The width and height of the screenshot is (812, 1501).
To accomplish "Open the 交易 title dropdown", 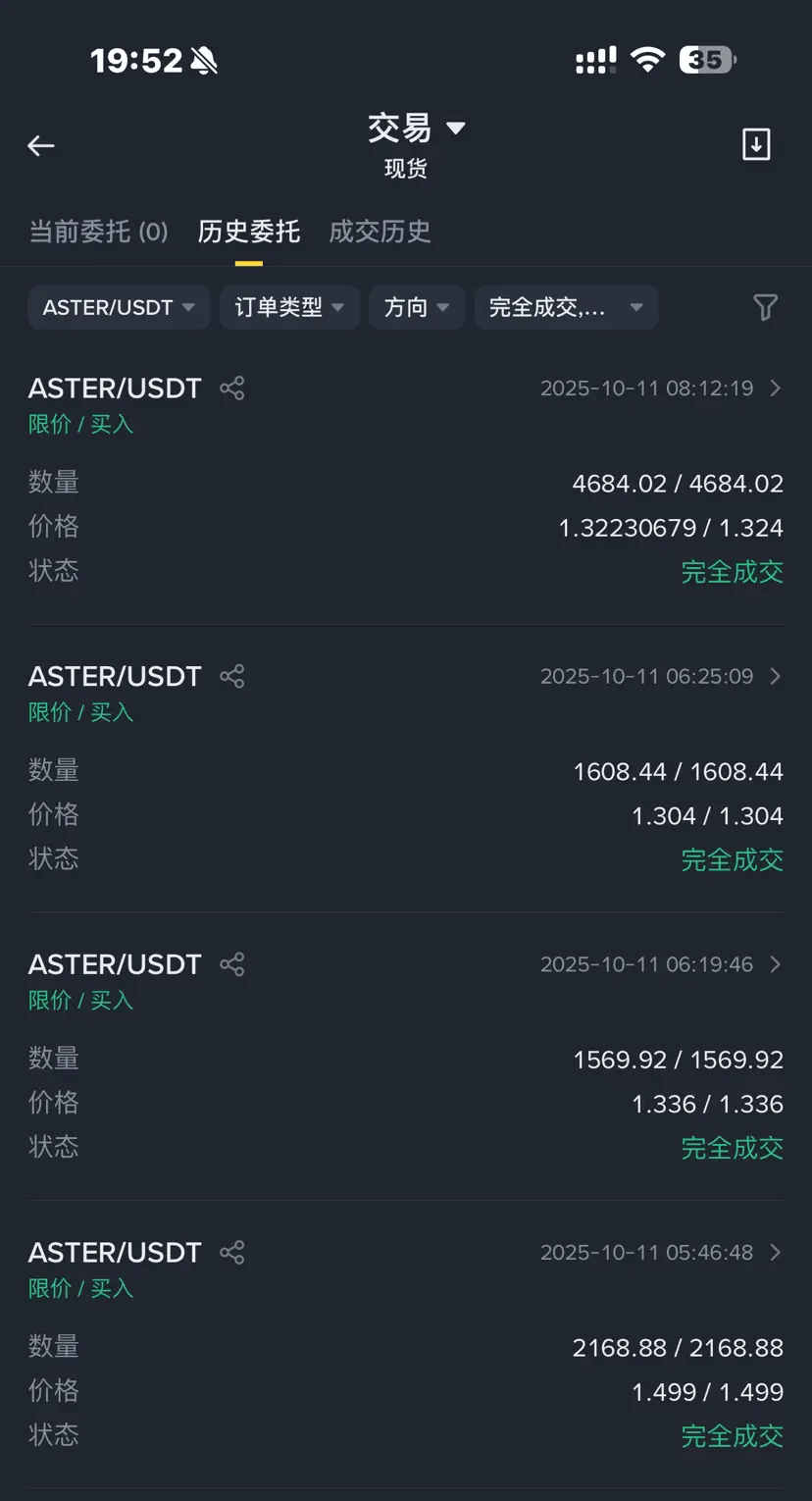I will [x=416, y=129].
